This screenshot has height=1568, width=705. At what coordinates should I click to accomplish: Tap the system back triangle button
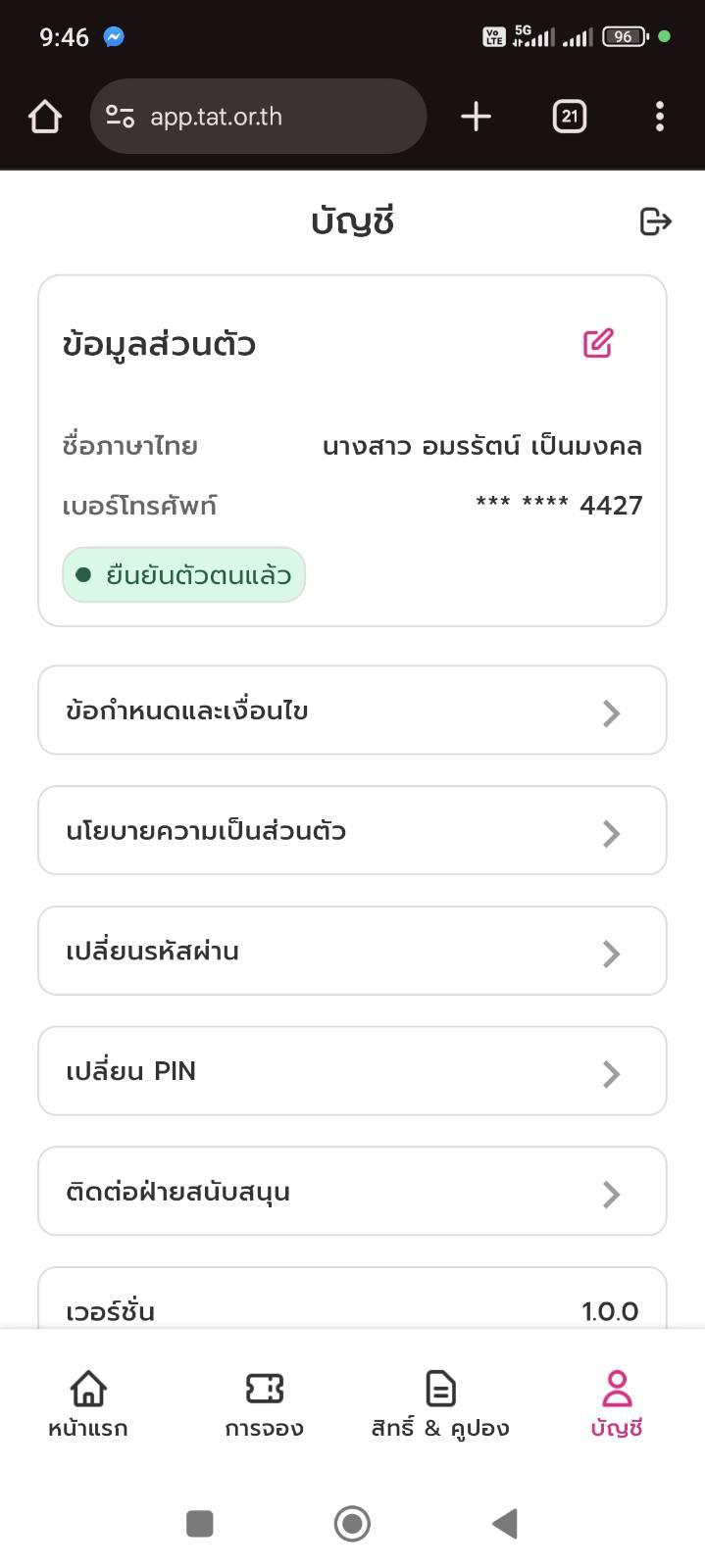pyautogui.click(x=504, y=1524)
